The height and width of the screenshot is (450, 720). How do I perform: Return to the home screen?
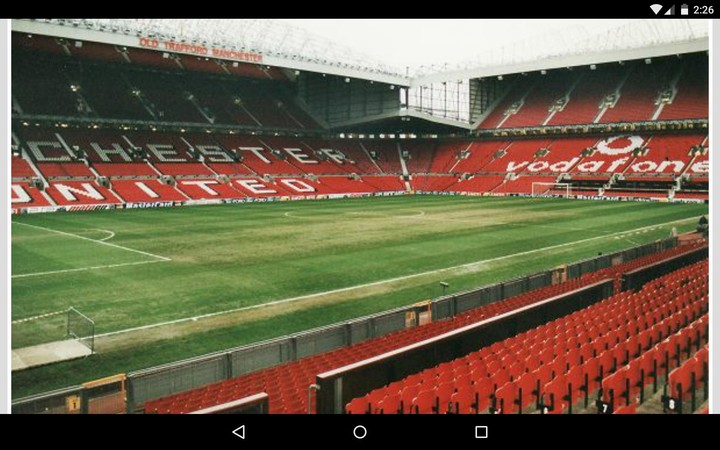[x=360, y=432]
